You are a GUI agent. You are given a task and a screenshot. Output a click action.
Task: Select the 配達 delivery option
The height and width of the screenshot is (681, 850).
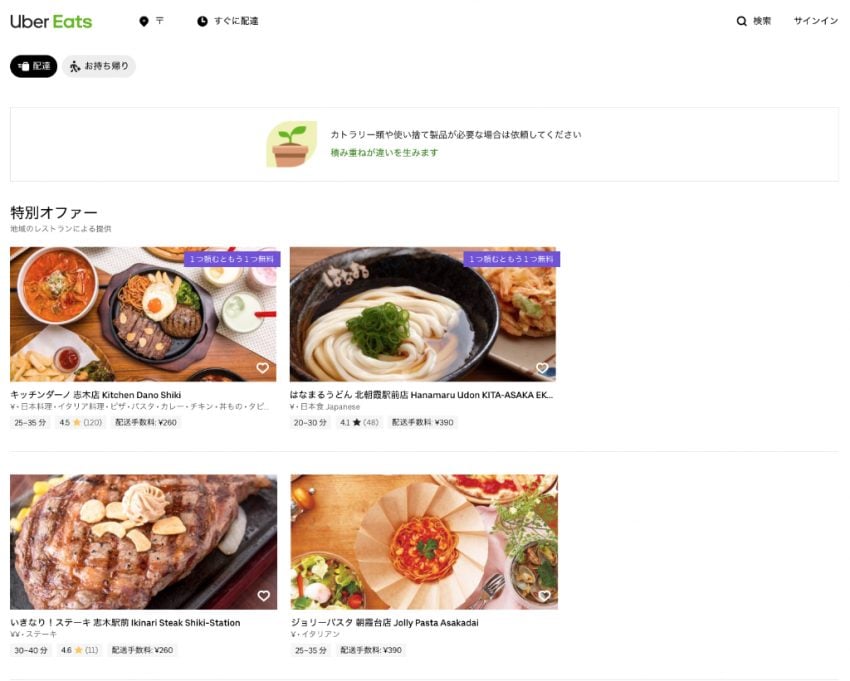[34, 66]
